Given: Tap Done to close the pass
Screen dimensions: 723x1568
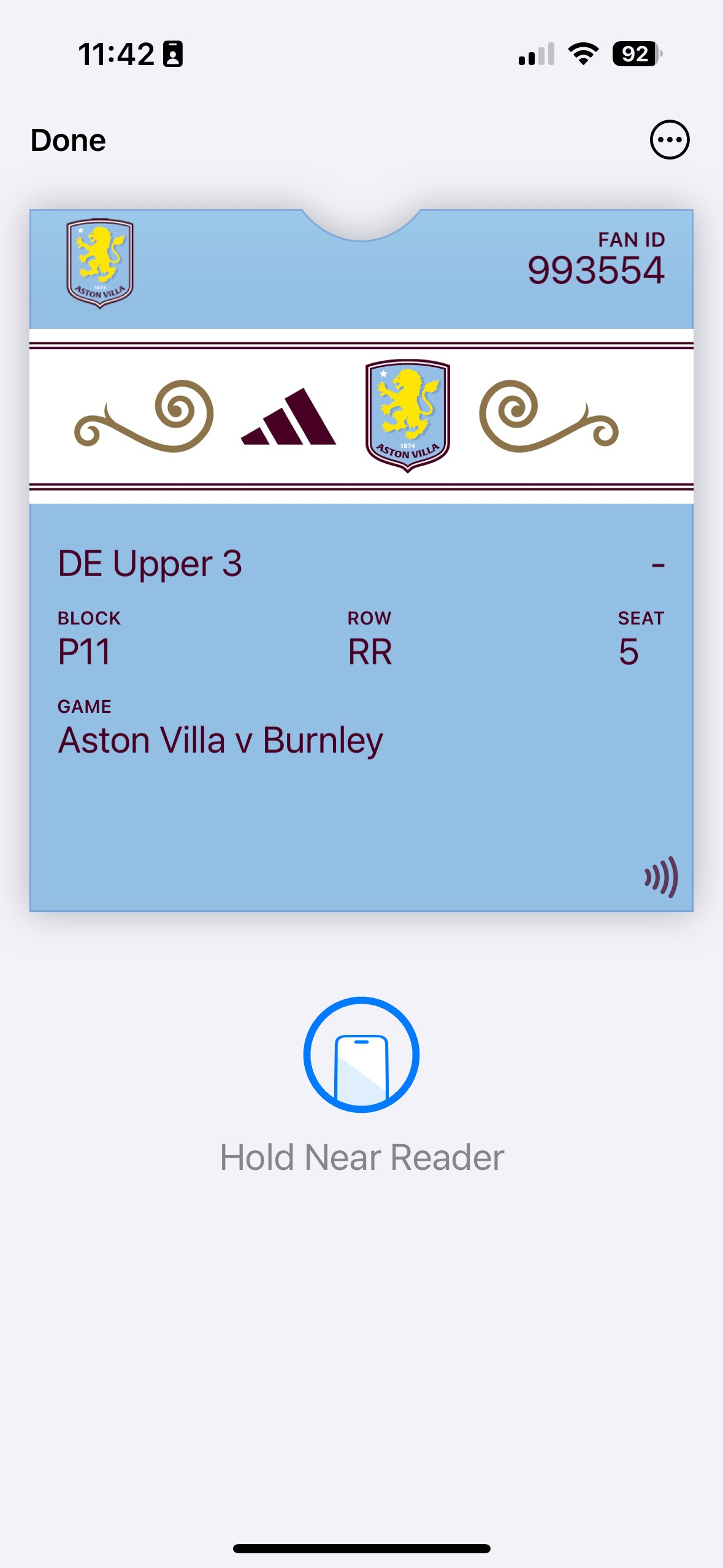Looking at the screenshot, I should click(68, 140).
